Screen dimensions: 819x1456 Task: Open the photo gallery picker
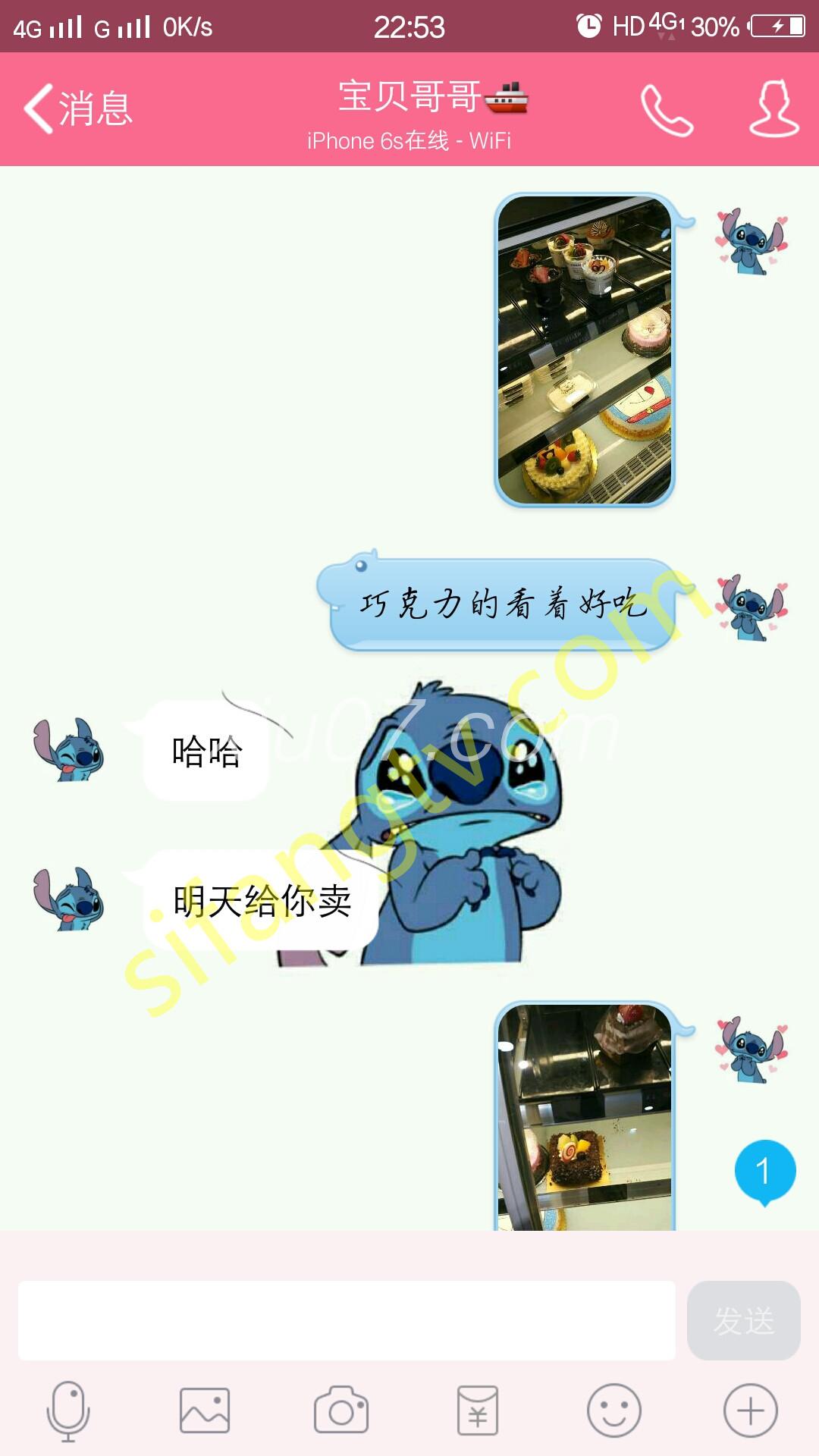coord(205,1410)
